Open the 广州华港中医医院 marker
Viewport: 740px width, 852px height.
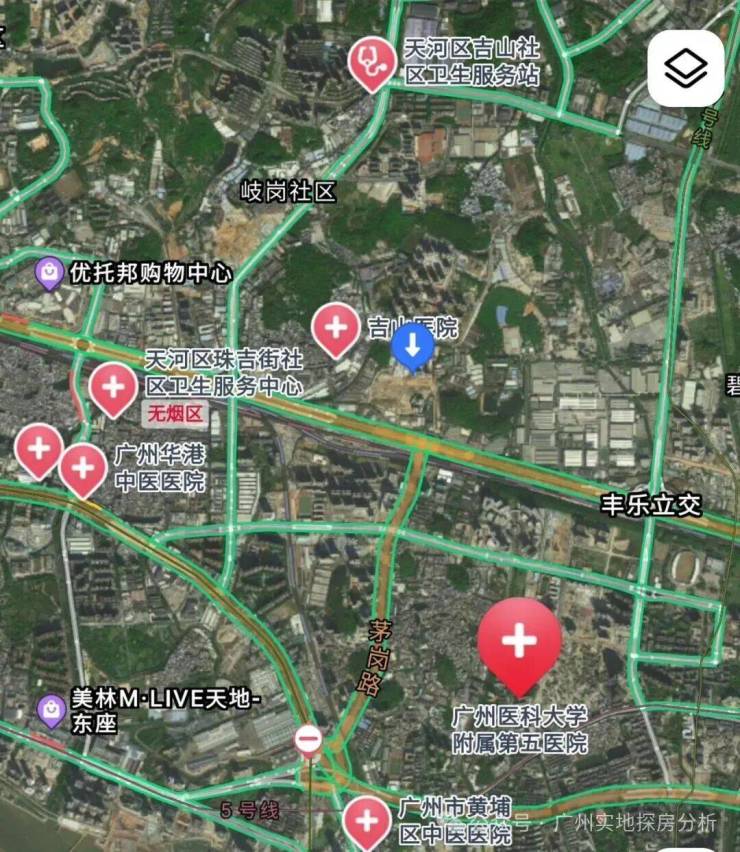click(83, 468)
